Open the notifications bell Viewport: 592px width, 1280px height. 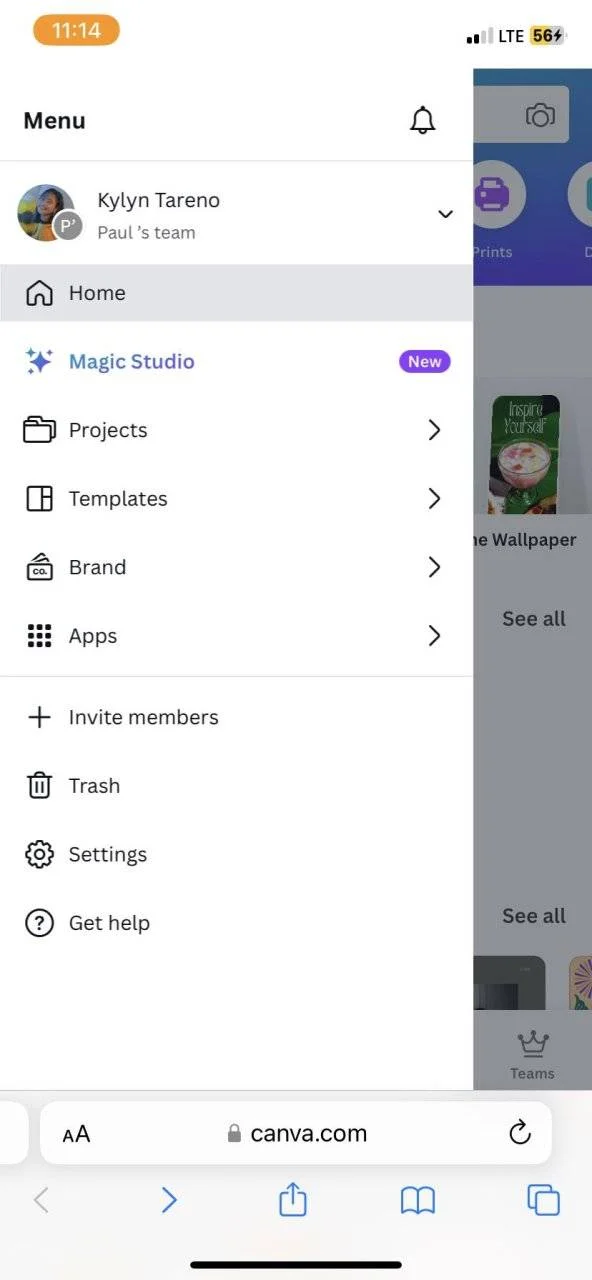[423, 120]
